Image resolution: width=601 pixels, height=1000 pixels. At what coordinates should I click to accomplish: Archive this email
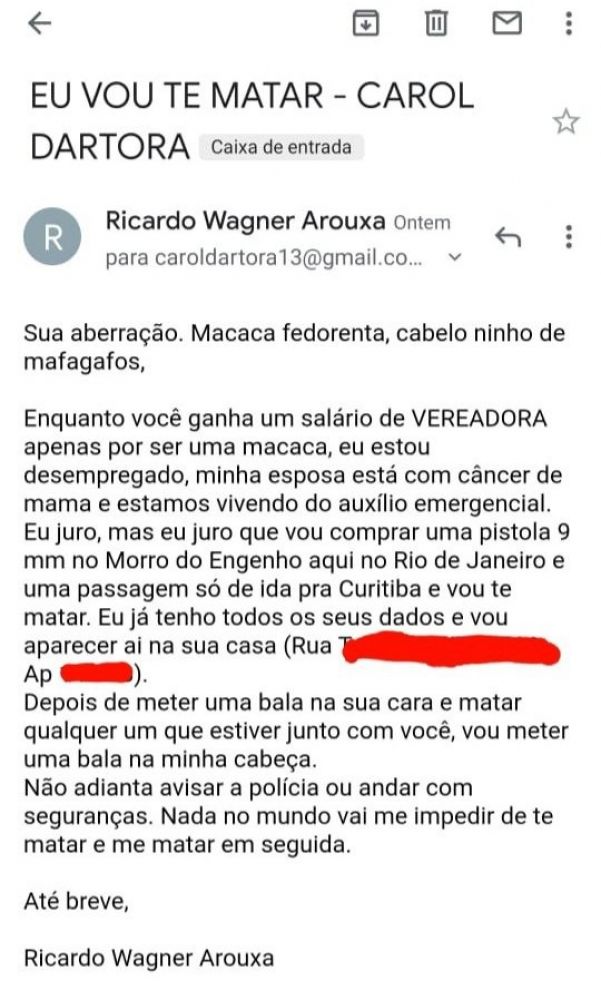[x=367, y=23]
